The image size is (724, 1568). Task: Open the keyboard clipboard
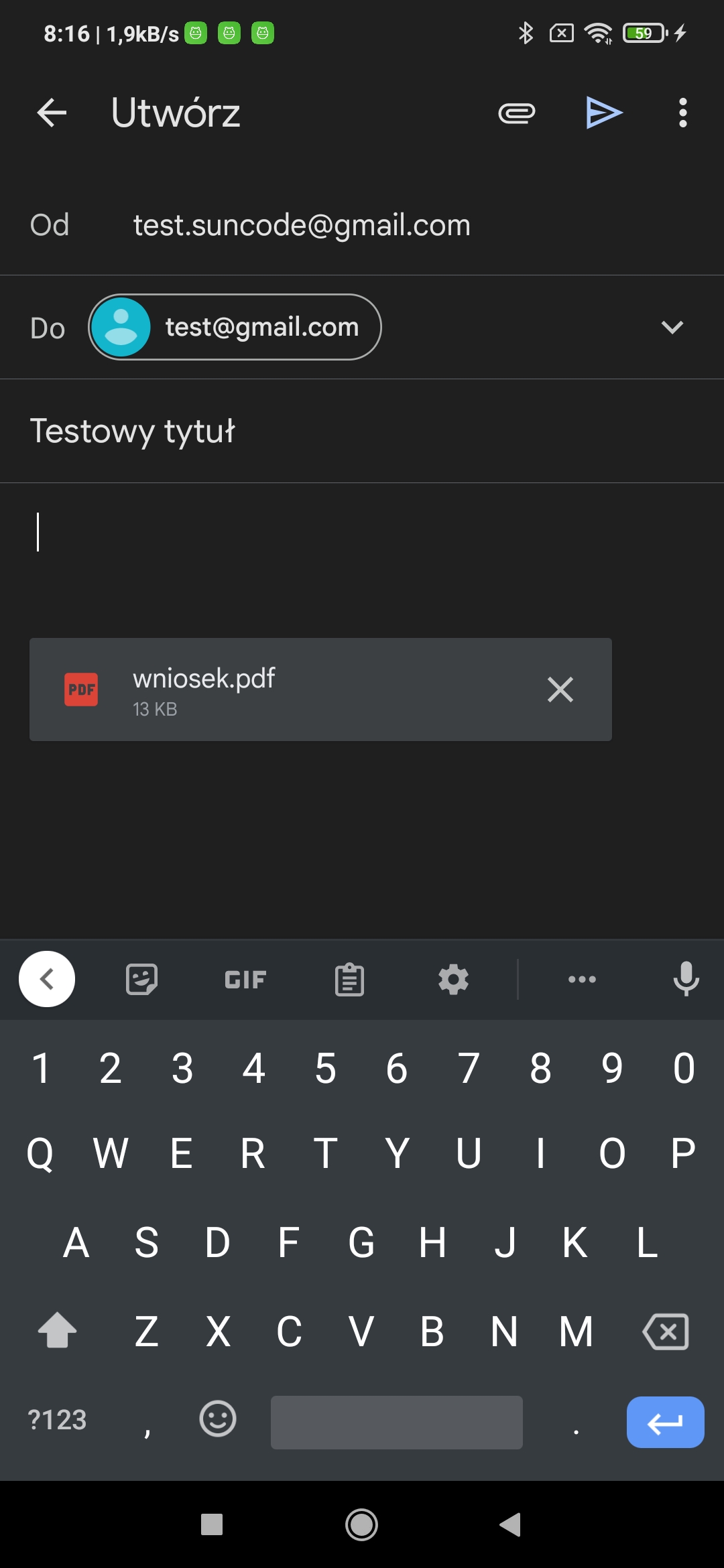coord(349,980)
